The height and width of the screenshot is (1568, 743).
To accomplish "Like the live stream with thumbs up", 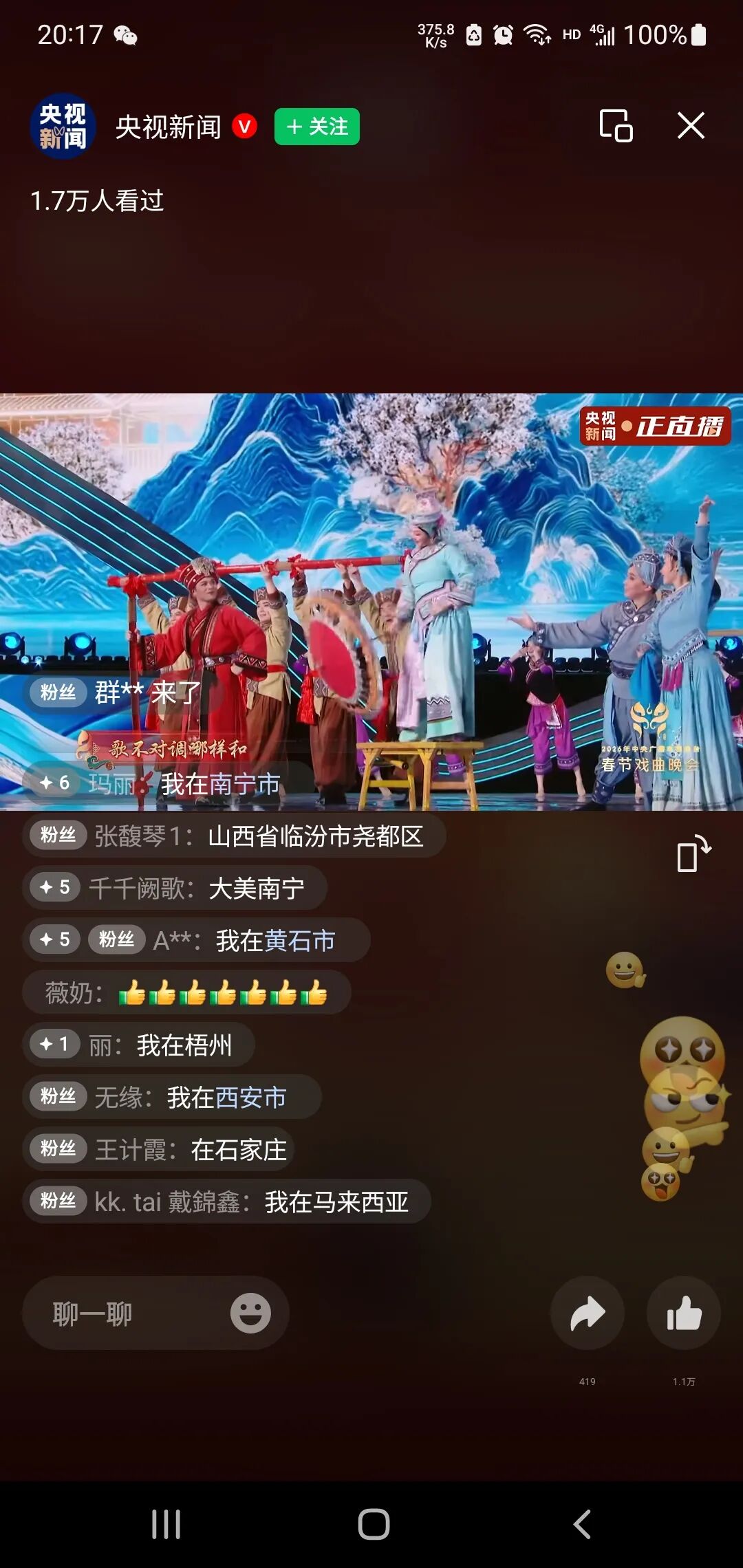I will pos(684,1314).
